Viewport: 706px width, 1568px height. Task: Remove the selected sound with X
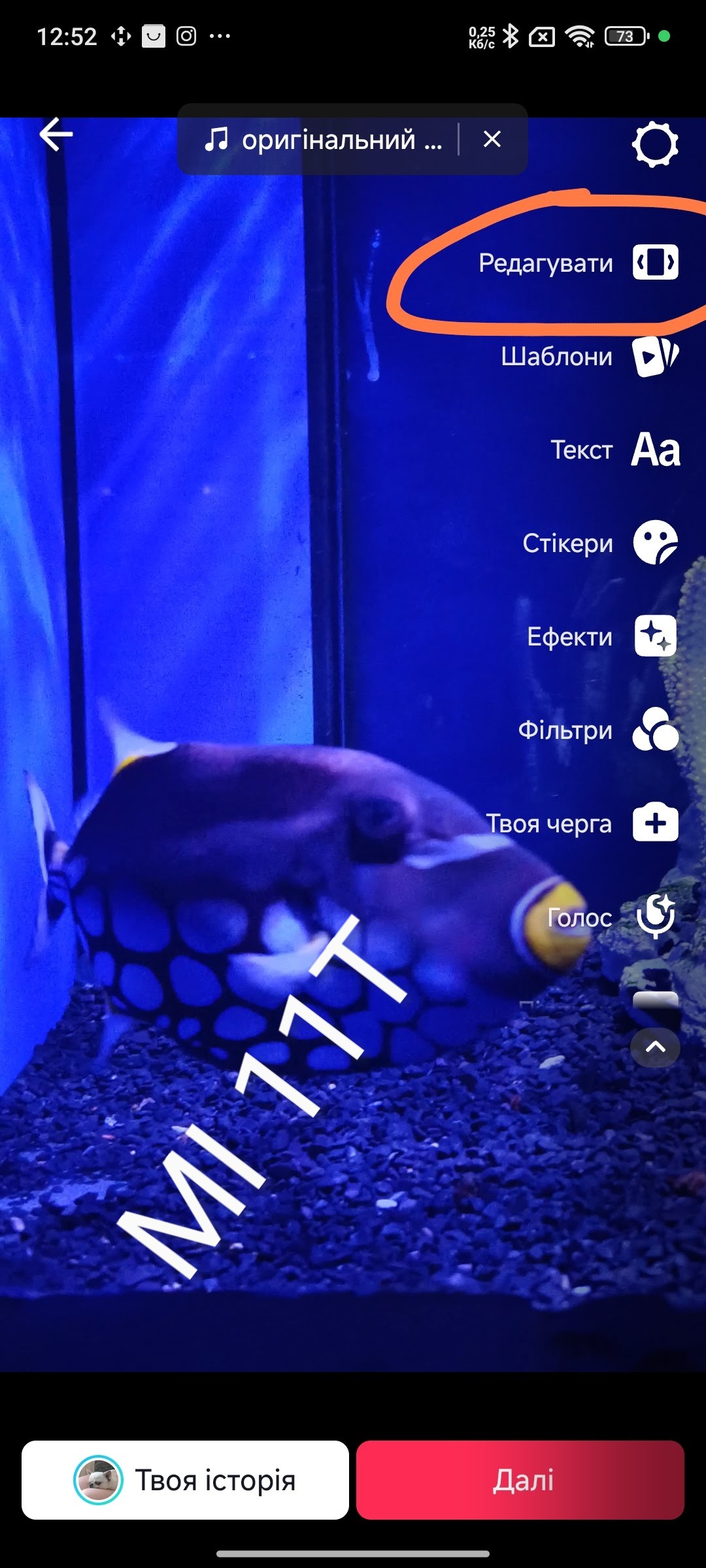[492, 139]
